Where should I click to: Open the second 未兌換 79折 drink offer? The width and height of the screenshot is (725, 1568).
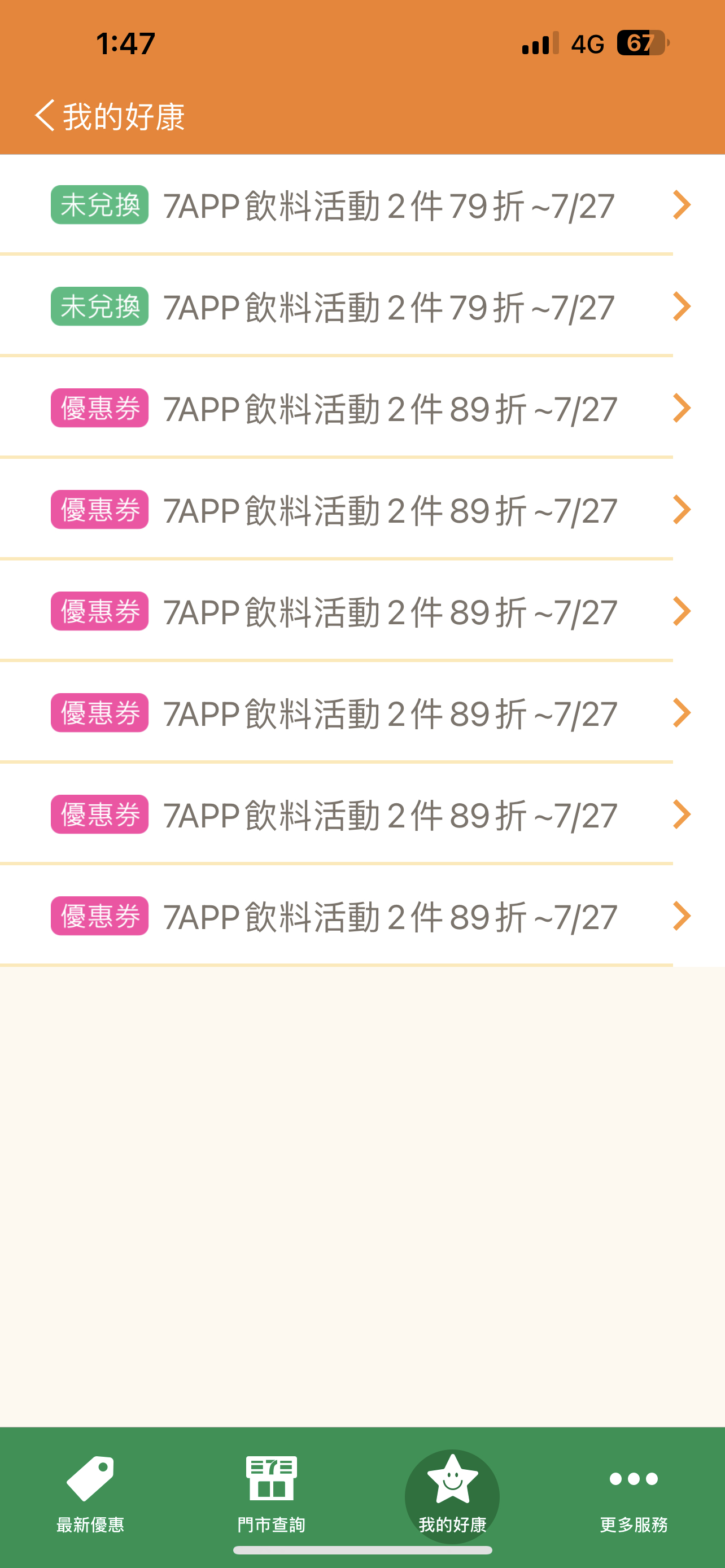click(362, 306)
